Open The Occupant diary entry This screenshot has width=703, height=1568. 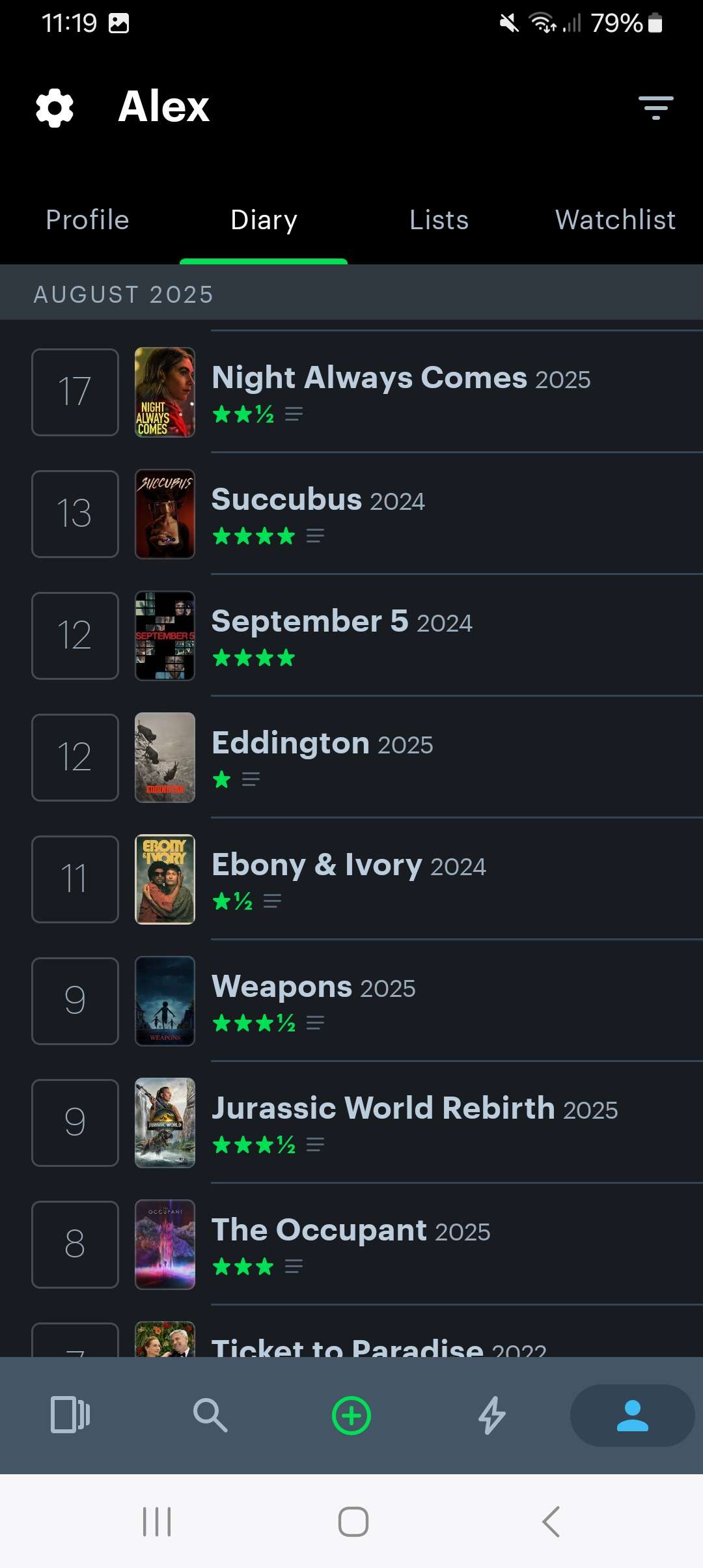[x=351, y=1244]
